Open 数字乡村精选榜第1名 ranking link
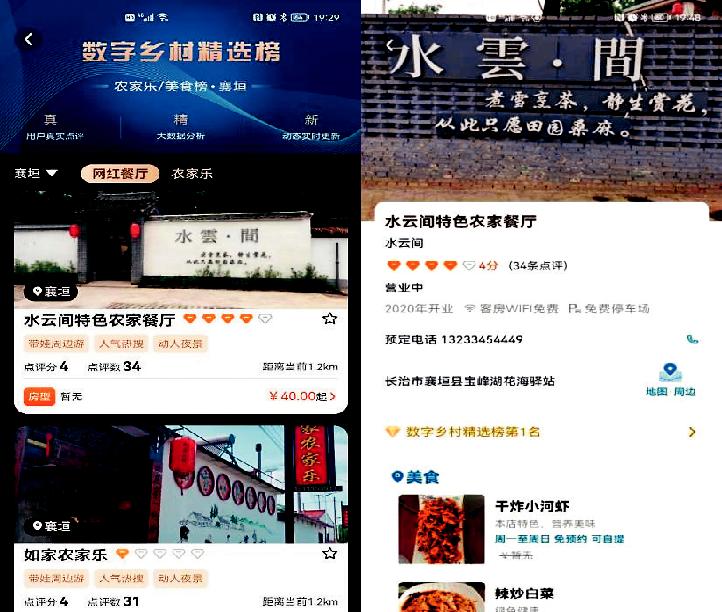 [x=540, y=432]
